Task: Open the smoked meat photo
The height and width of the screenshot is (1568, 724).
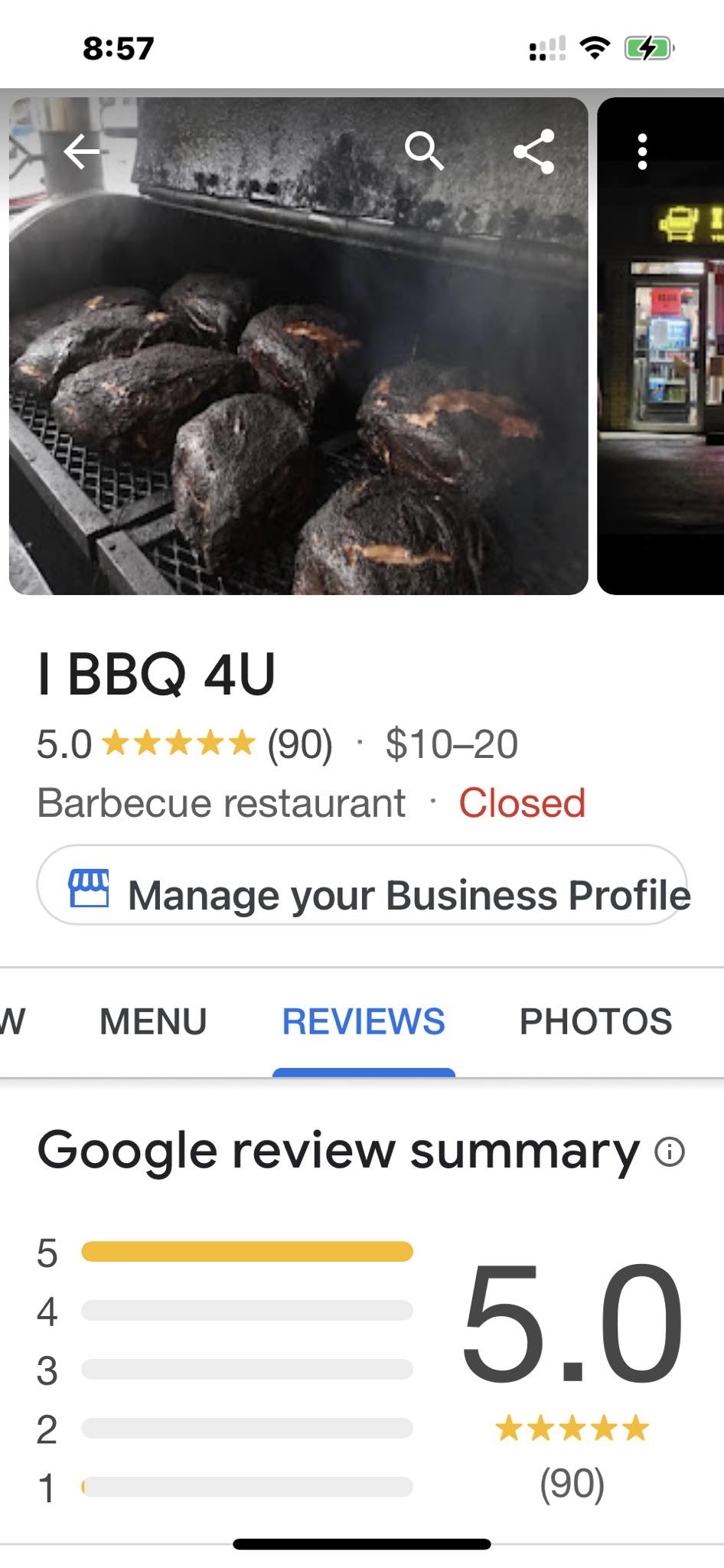Action: click(x=298, y=383)
